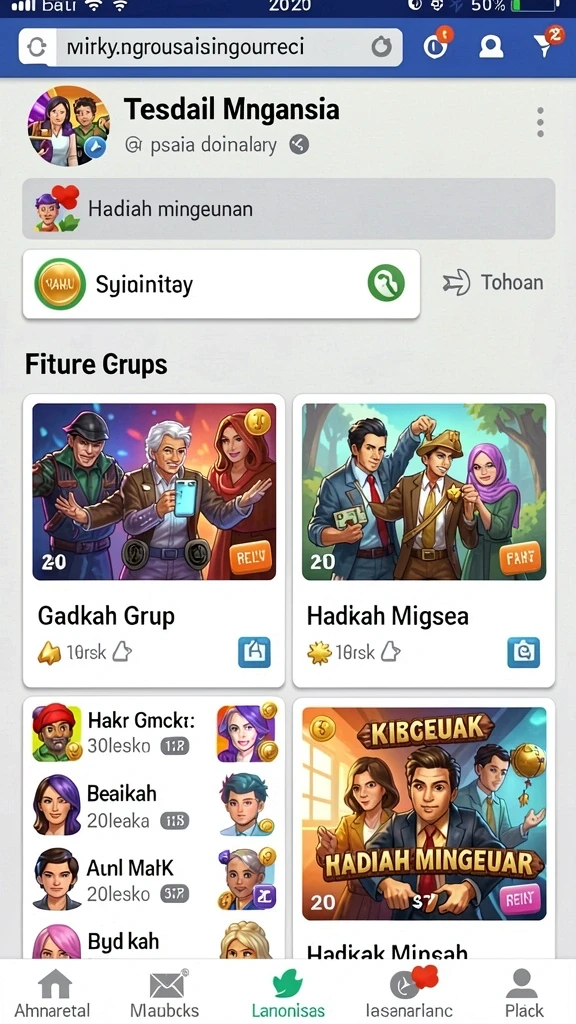Open the Hadiah mingeunan banner
The height and width of the screenshot is (1024, 576).
tap(289, 208)
